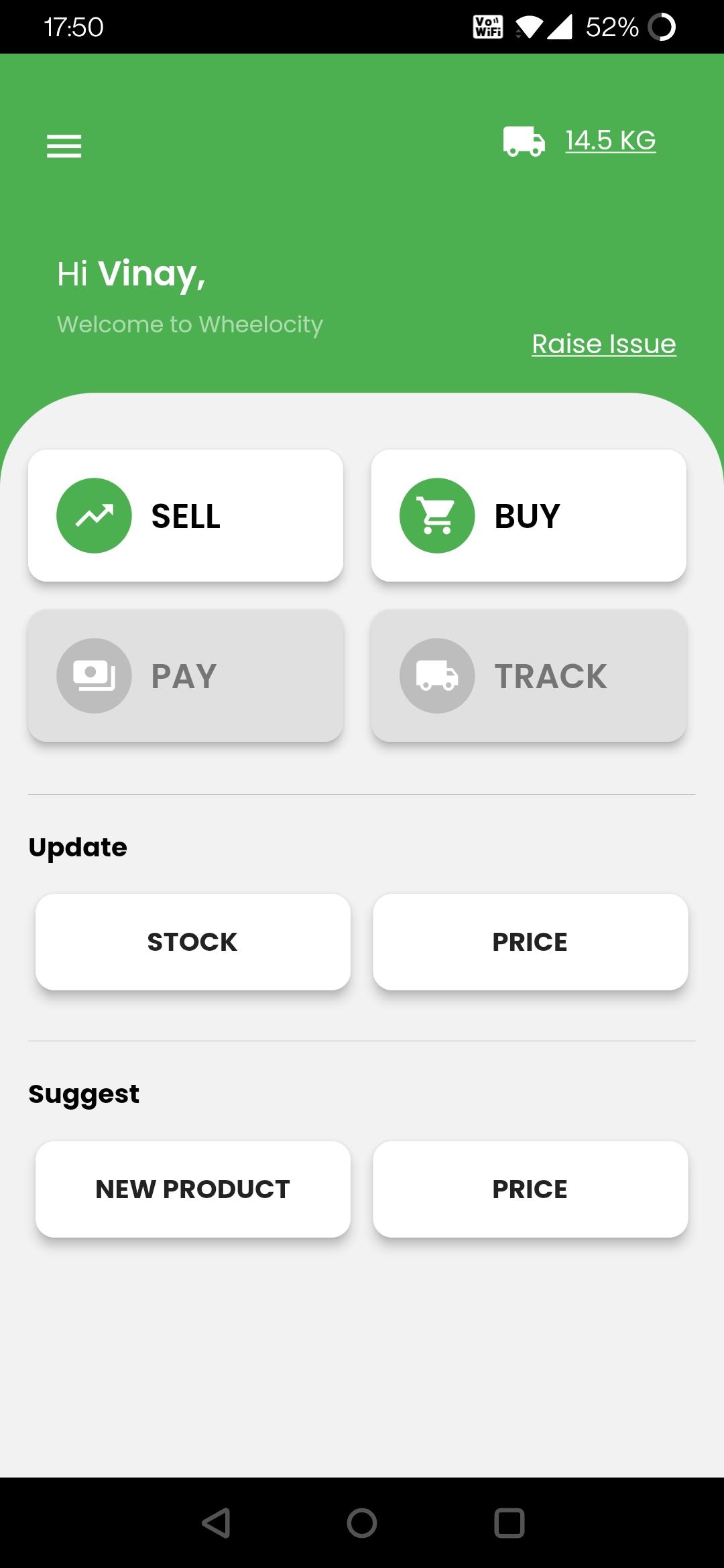Image resolution: width=724 pixels, height=1568 pixels.
Task: Suggest a NEW PRODUCT
Action: [x=193, y=1189]
